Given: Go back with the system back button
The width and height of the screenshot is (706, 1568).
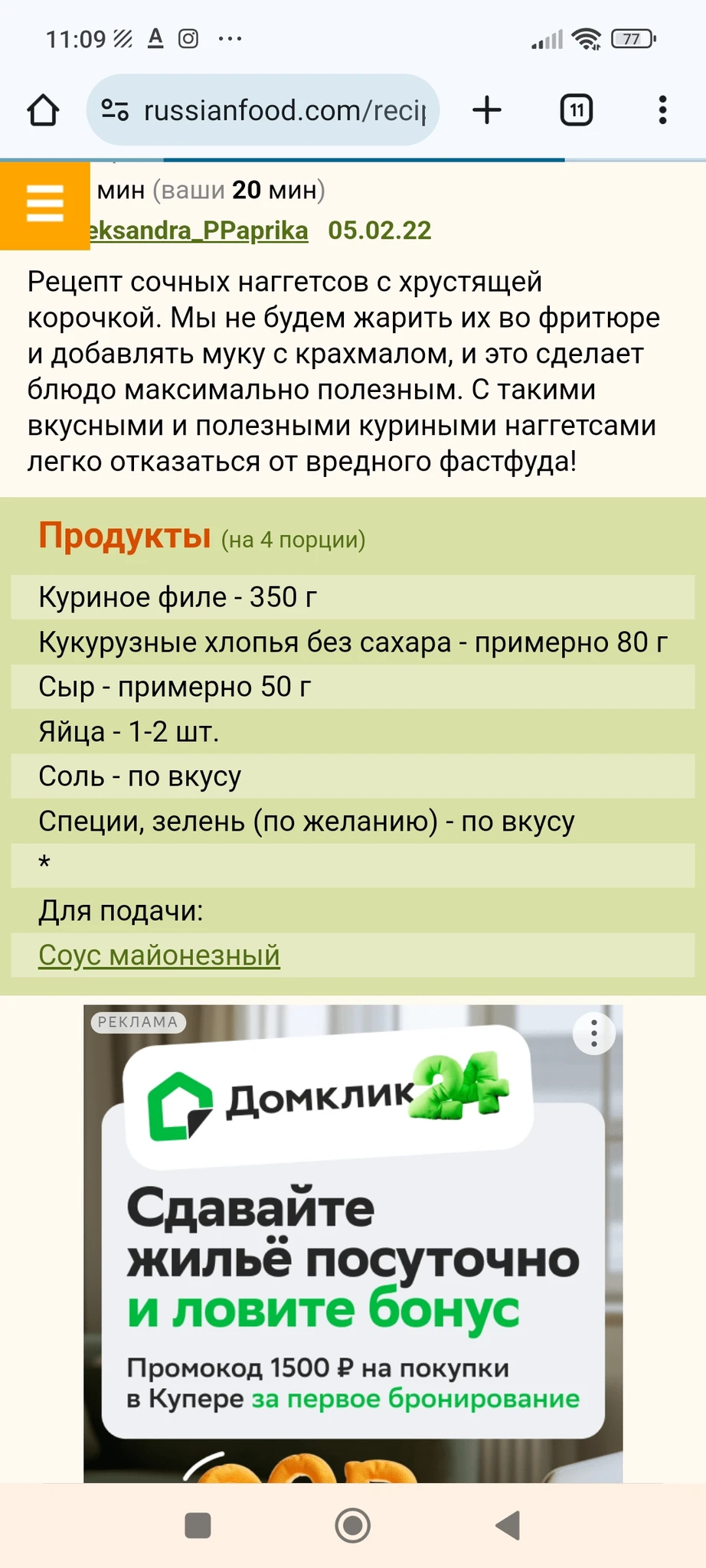Looking at the screenshot, I should (x=508, y=1525).
